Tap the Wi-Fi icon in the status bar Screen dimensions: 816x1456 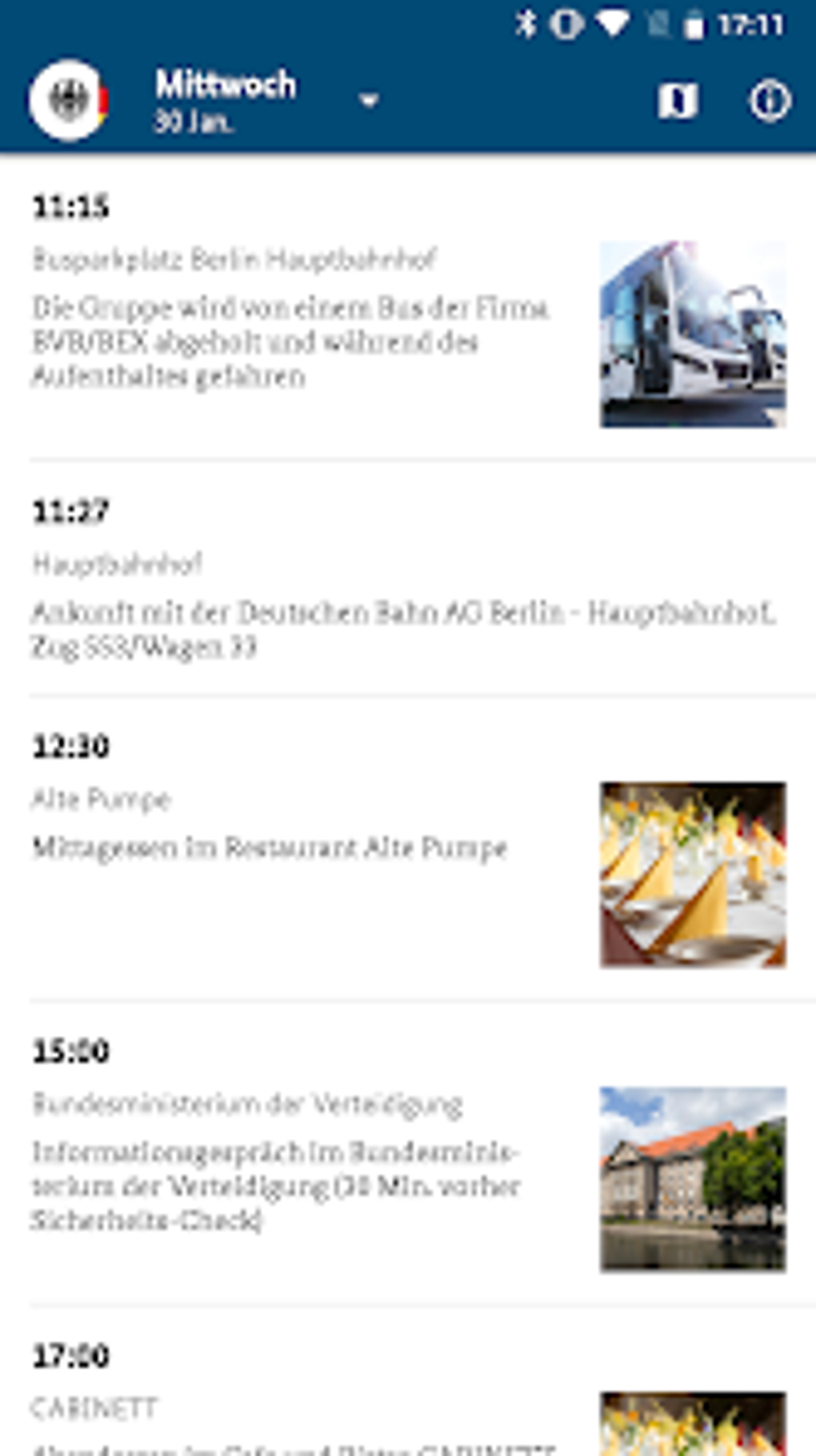coord(613,23)
